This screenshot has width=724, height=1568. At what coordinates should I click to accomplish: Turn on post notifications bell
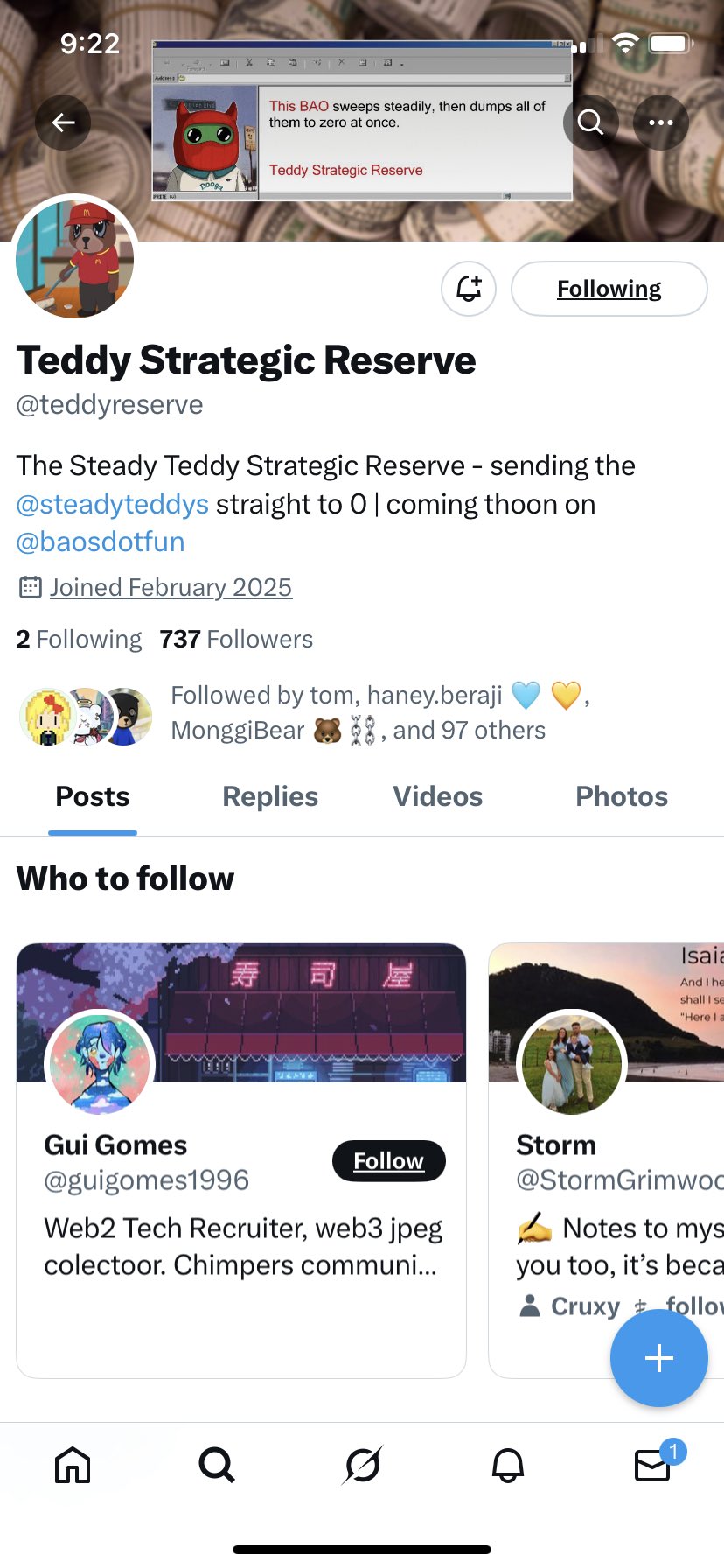point(469,289)
